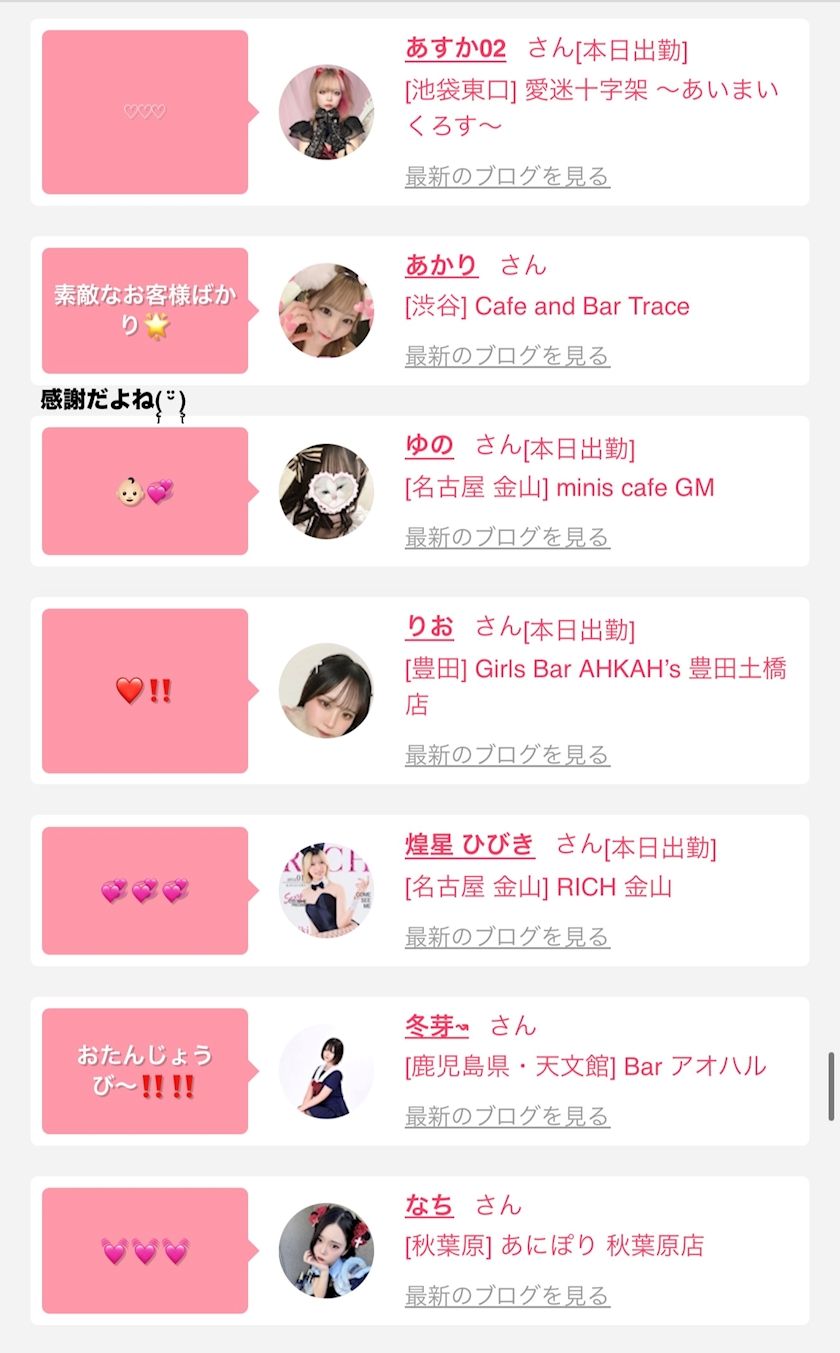Image resolution: width=840 pixels, height=1353 pixels.
Task: Open ゆの's profile name link
Action: point(429,445)
